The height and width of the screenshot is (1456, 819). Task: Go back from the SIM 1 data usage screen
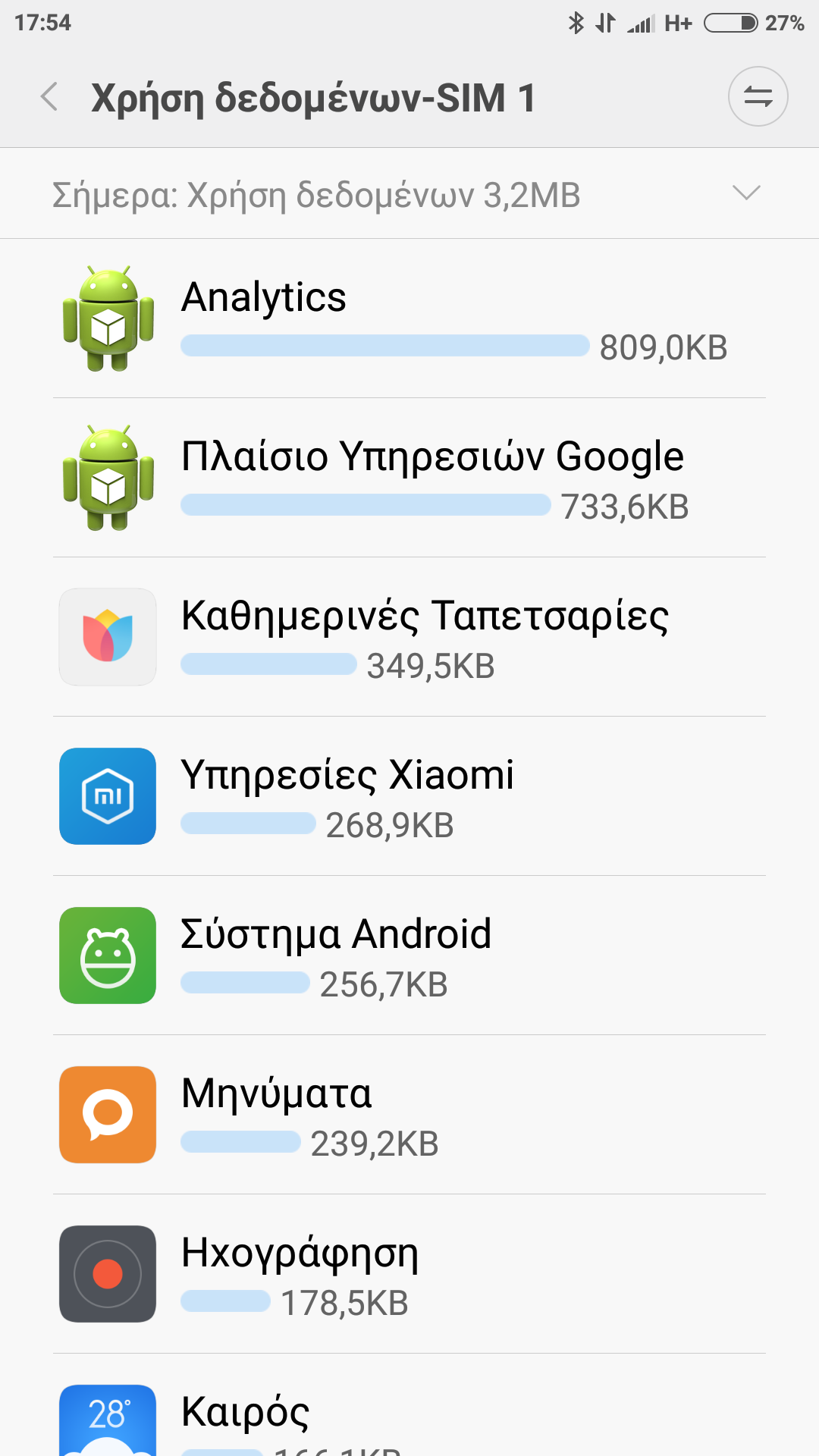coord(49,98)
